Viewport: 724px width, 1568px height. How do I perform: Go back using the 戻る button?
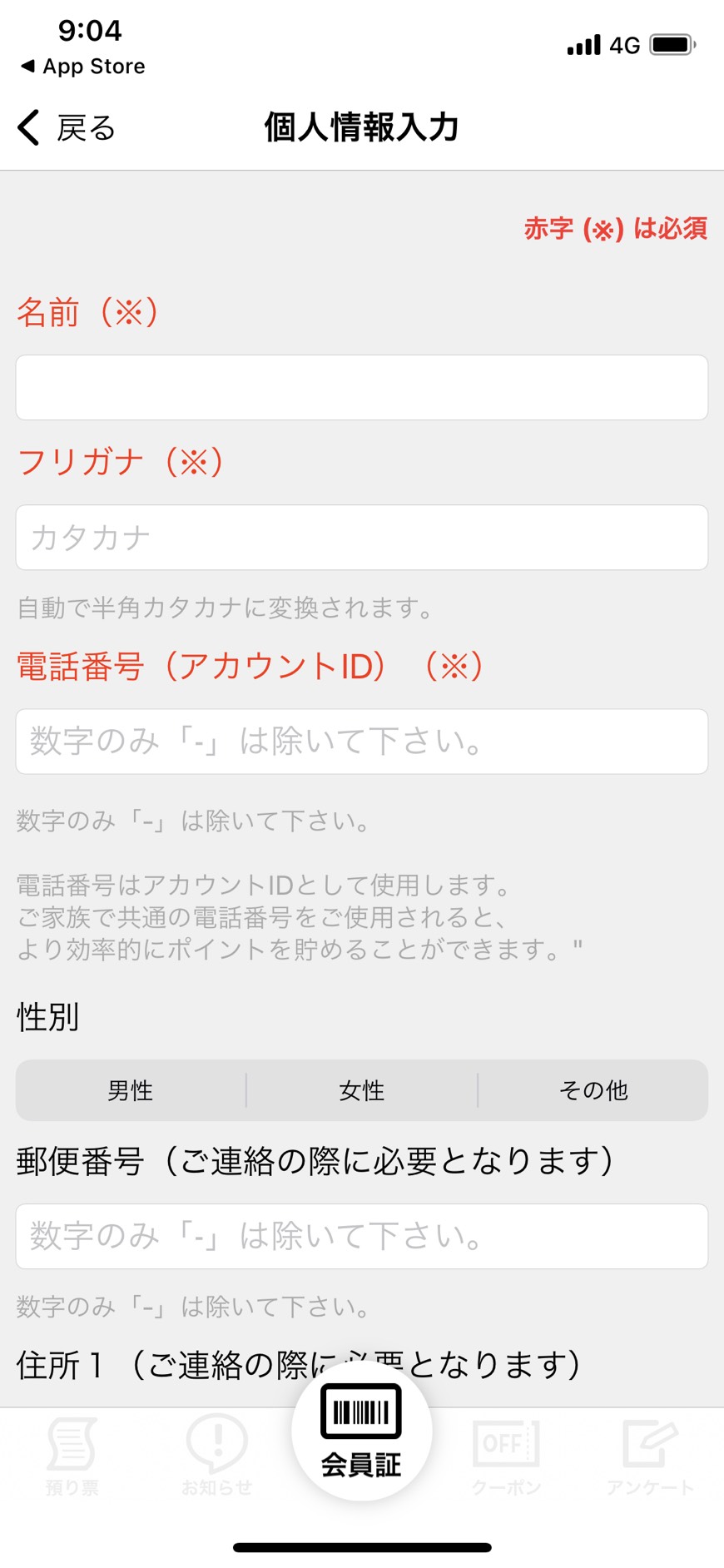click(x=67, y=128)
